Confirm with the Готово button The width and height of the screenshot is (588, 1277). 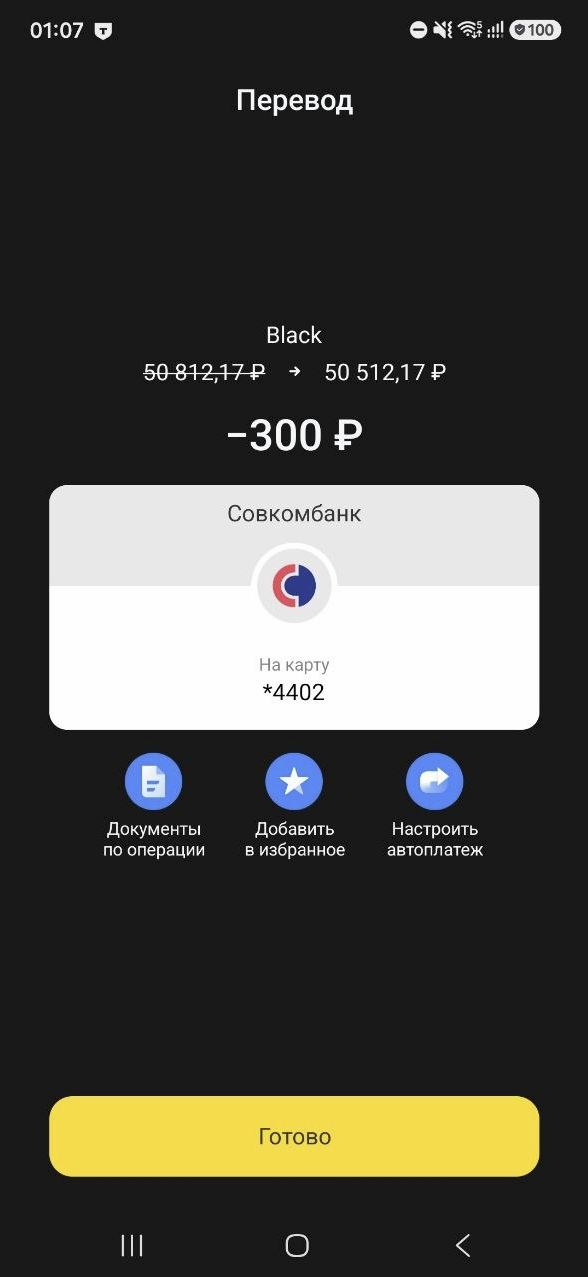[x=294, y=1136]
